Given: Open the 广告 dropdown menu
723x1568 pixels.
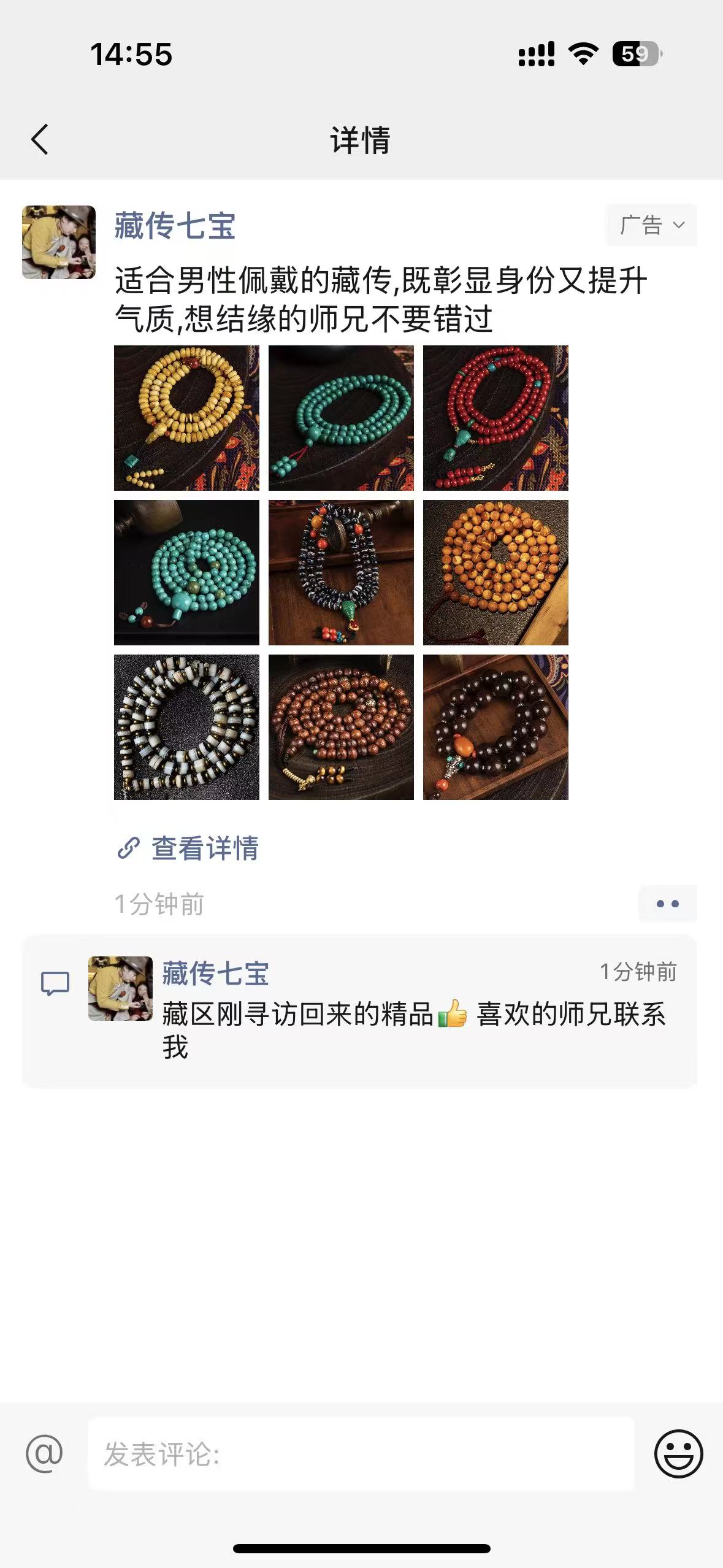Looking at the screenshot, I should [x=651, y=225].
